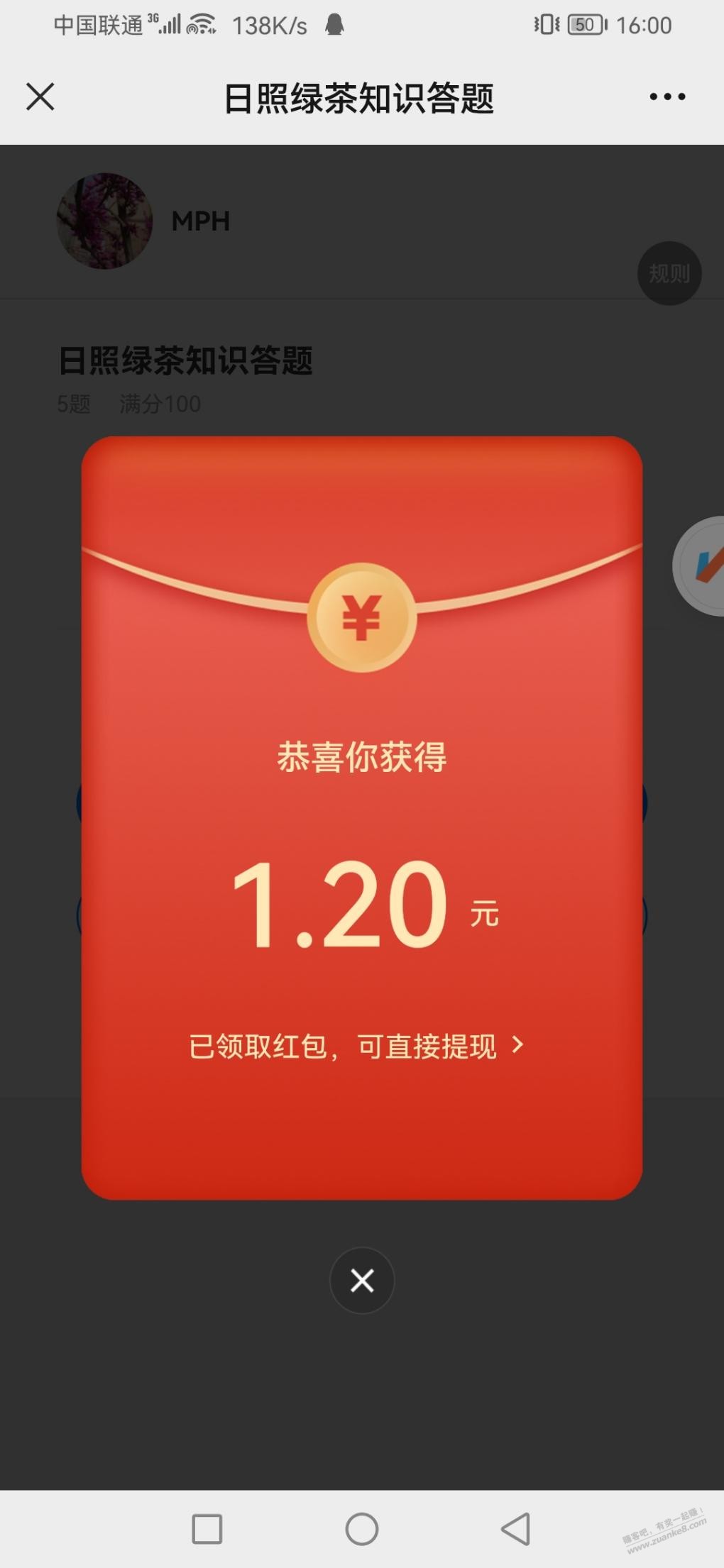This screenshot has height=1568, width=724.
Task: Go to home via the system home button
Action: [362, 1528]
